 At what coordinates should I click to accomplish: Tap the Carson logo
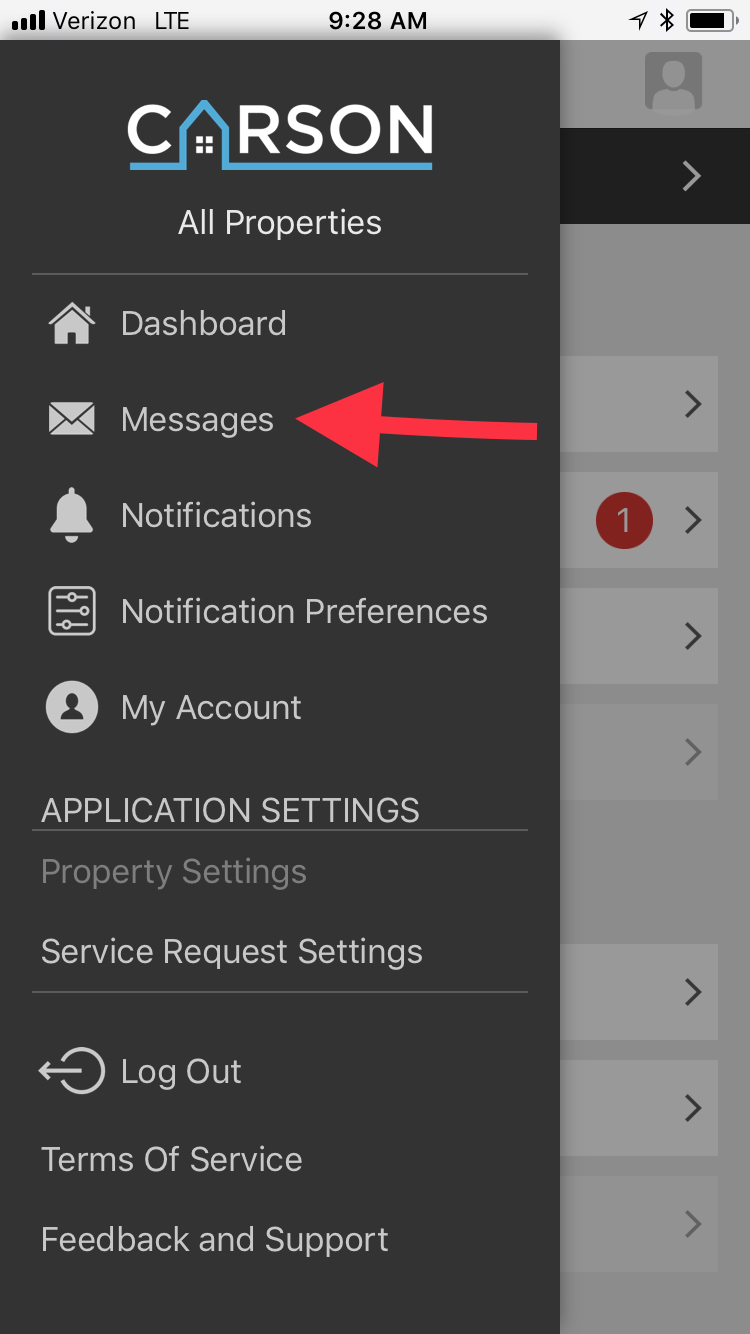pos(280,135)
